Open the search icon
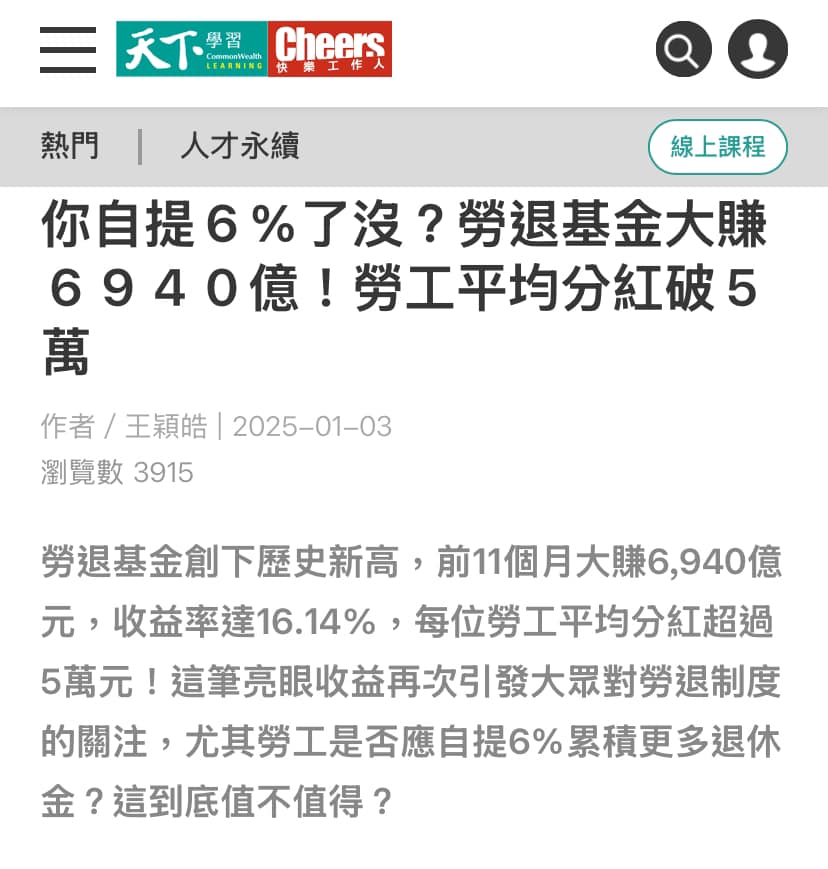 pyautogui.click(x=683, y=50)
